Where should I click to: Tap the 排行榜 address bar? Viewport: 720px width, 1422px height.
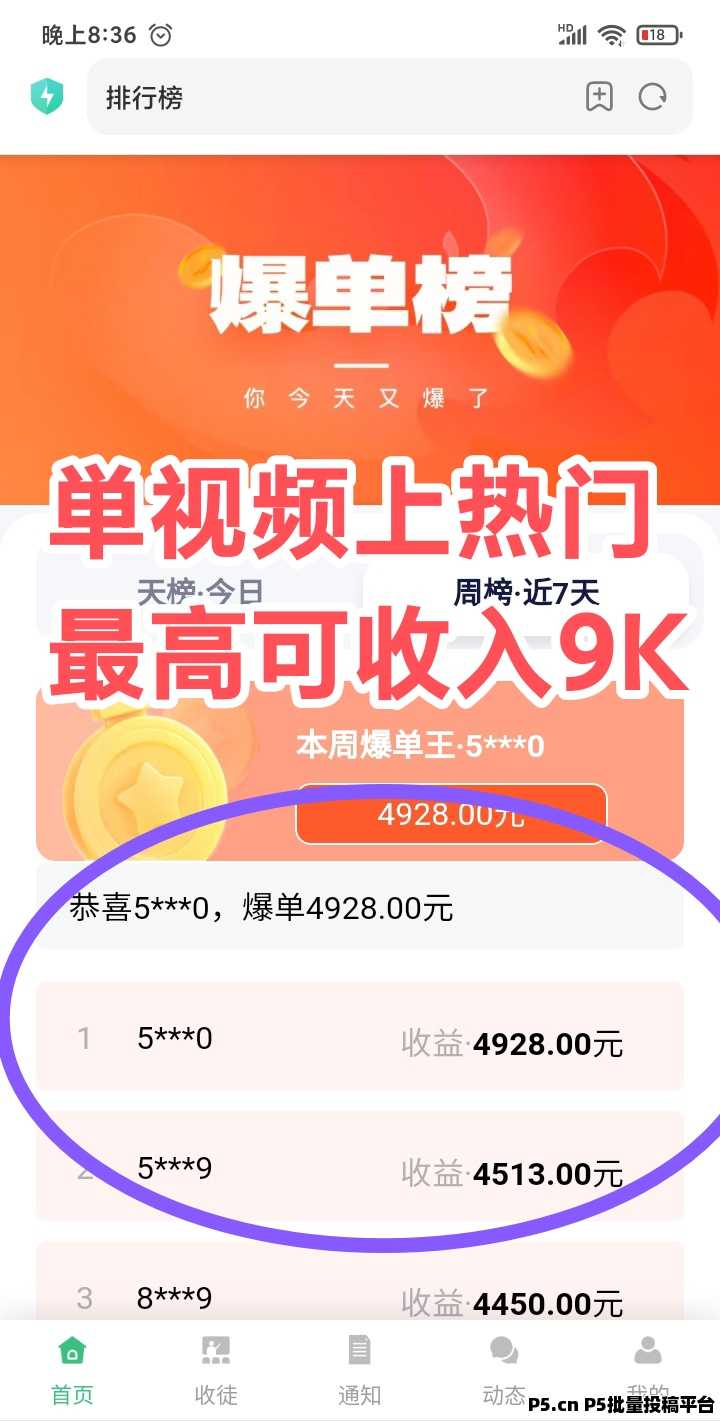pyautogui.click(x=330, y=97)
